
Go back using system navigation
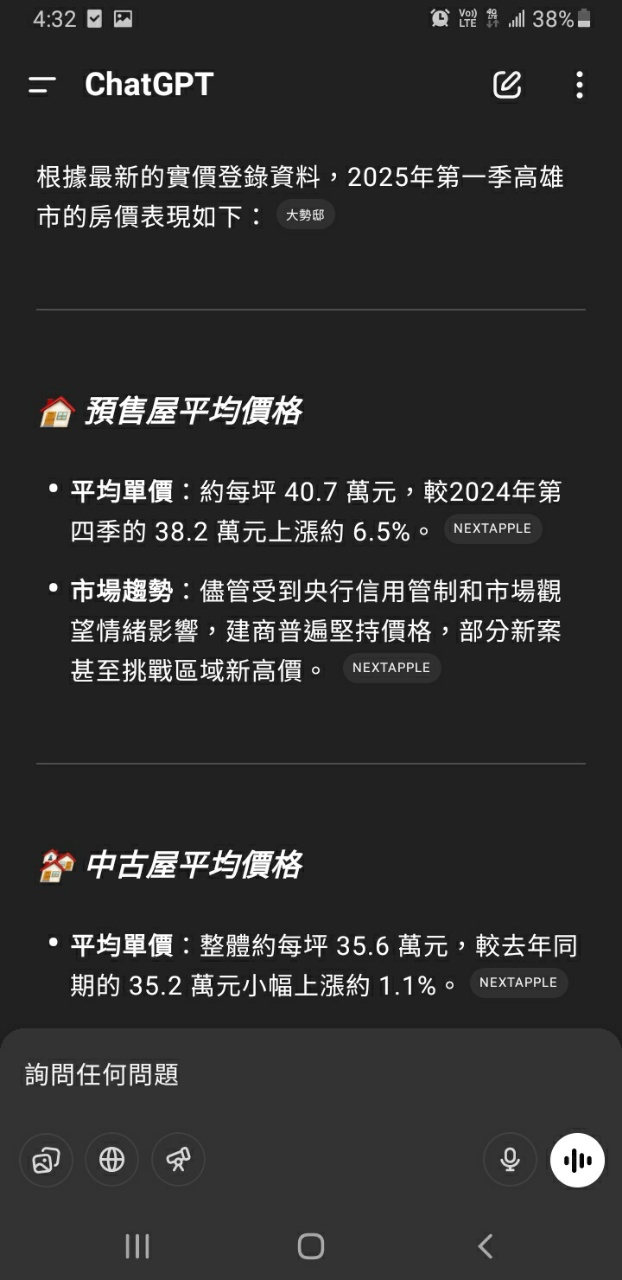coord(485,1246)
